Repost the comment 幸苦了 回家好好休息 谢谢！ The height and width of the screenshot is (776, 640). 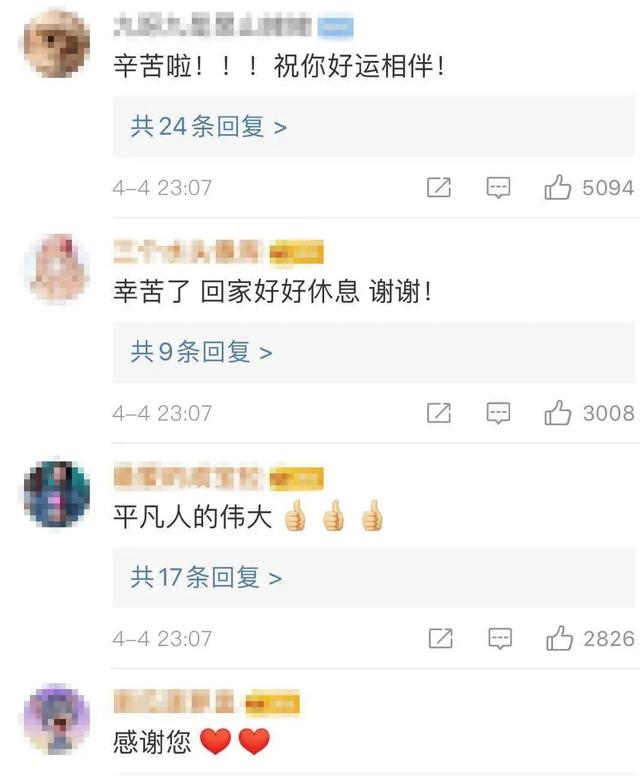click(439, 412)
